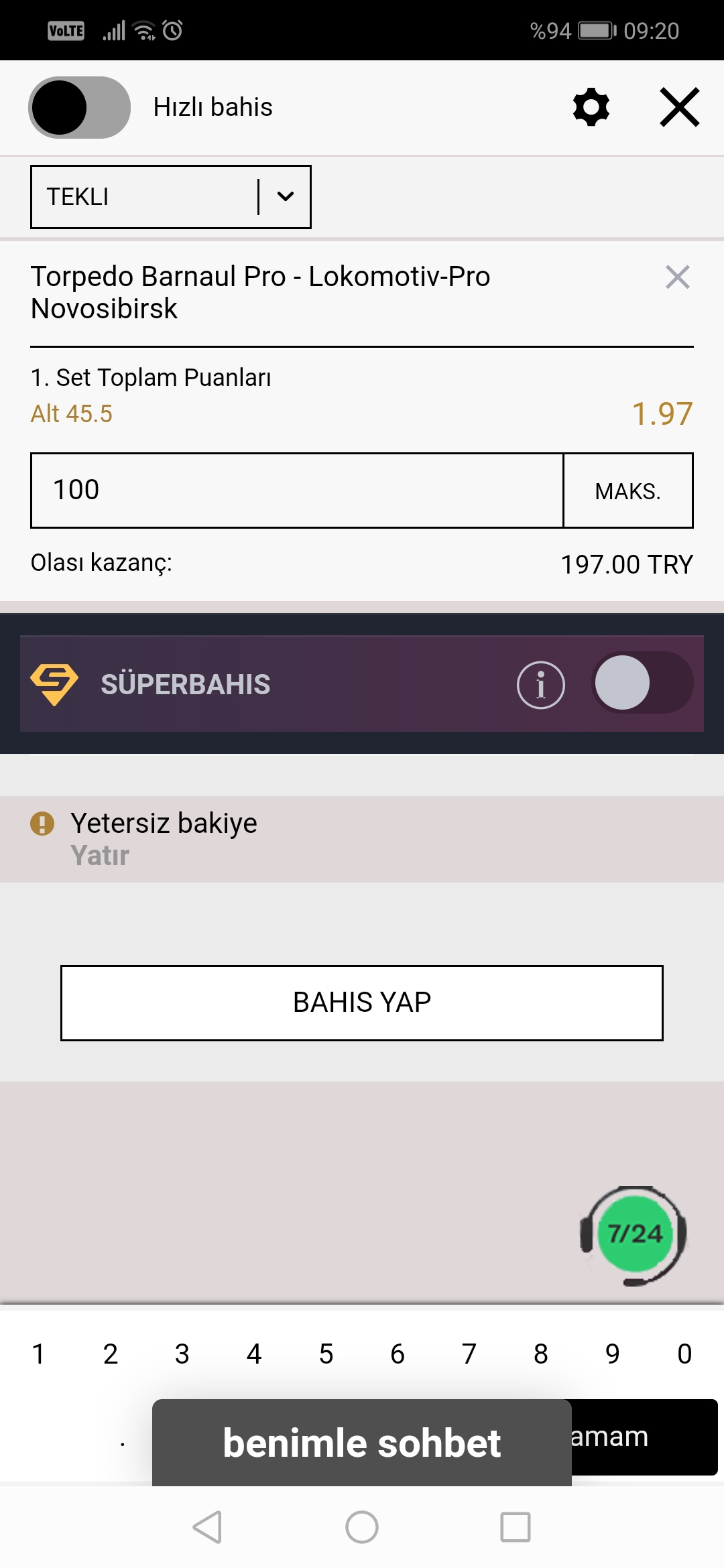Open bet slip settings gear
This screenshot has width=724, height=1568.
[x=591, y=107]
